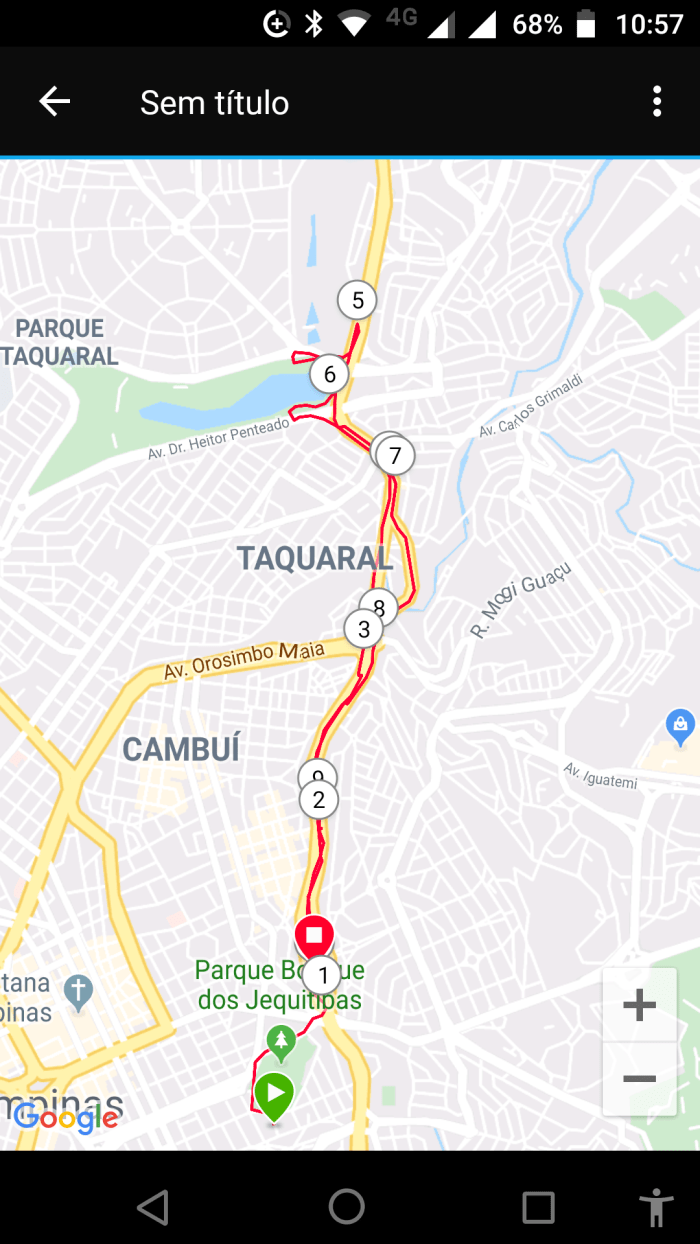This screenshot has height=1244, width=700.
Task: Zoom out of the map
Action: pos(639,1079)
